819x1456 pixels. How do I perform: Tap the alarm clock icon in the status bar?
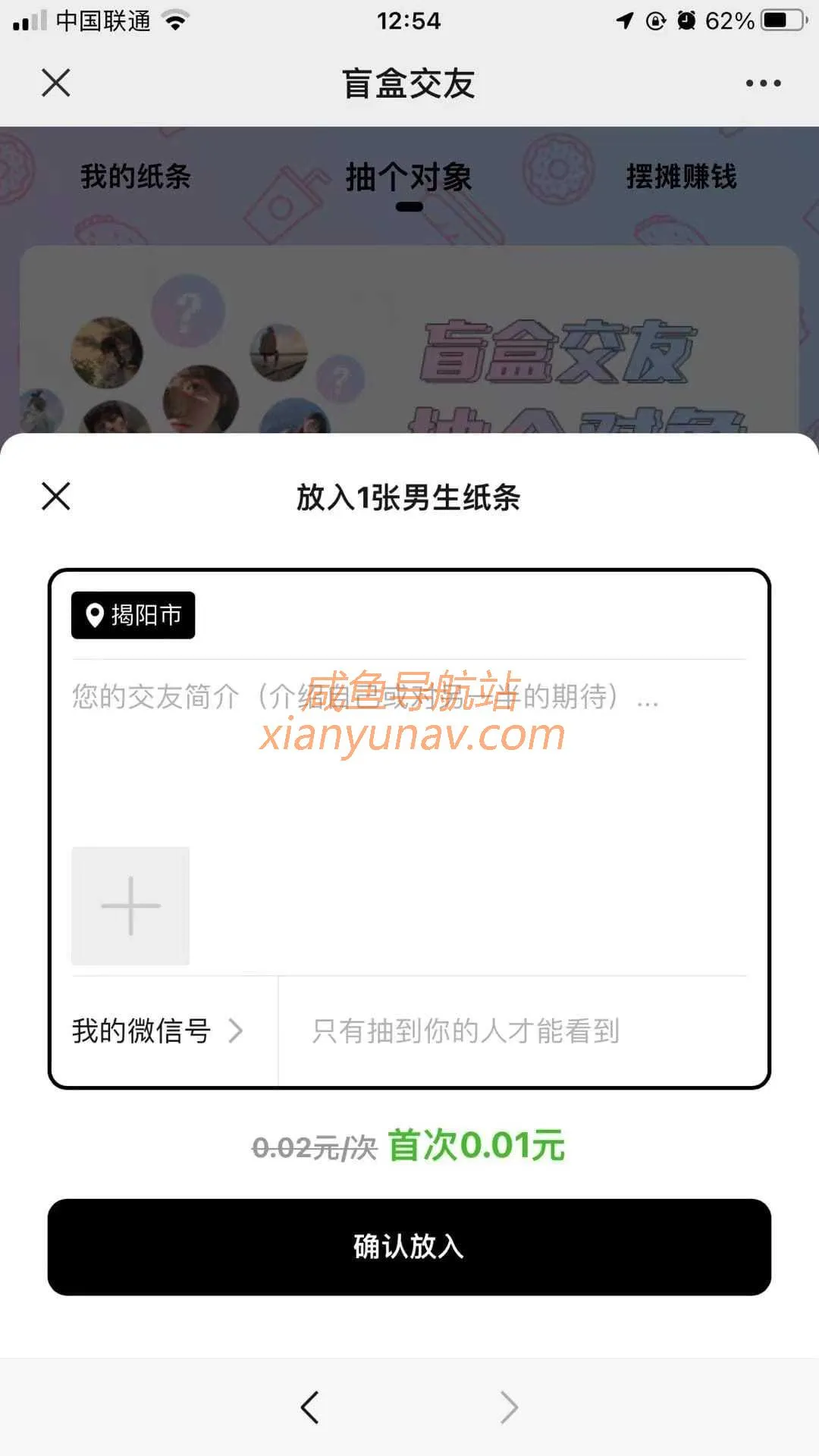click(686, 20)
